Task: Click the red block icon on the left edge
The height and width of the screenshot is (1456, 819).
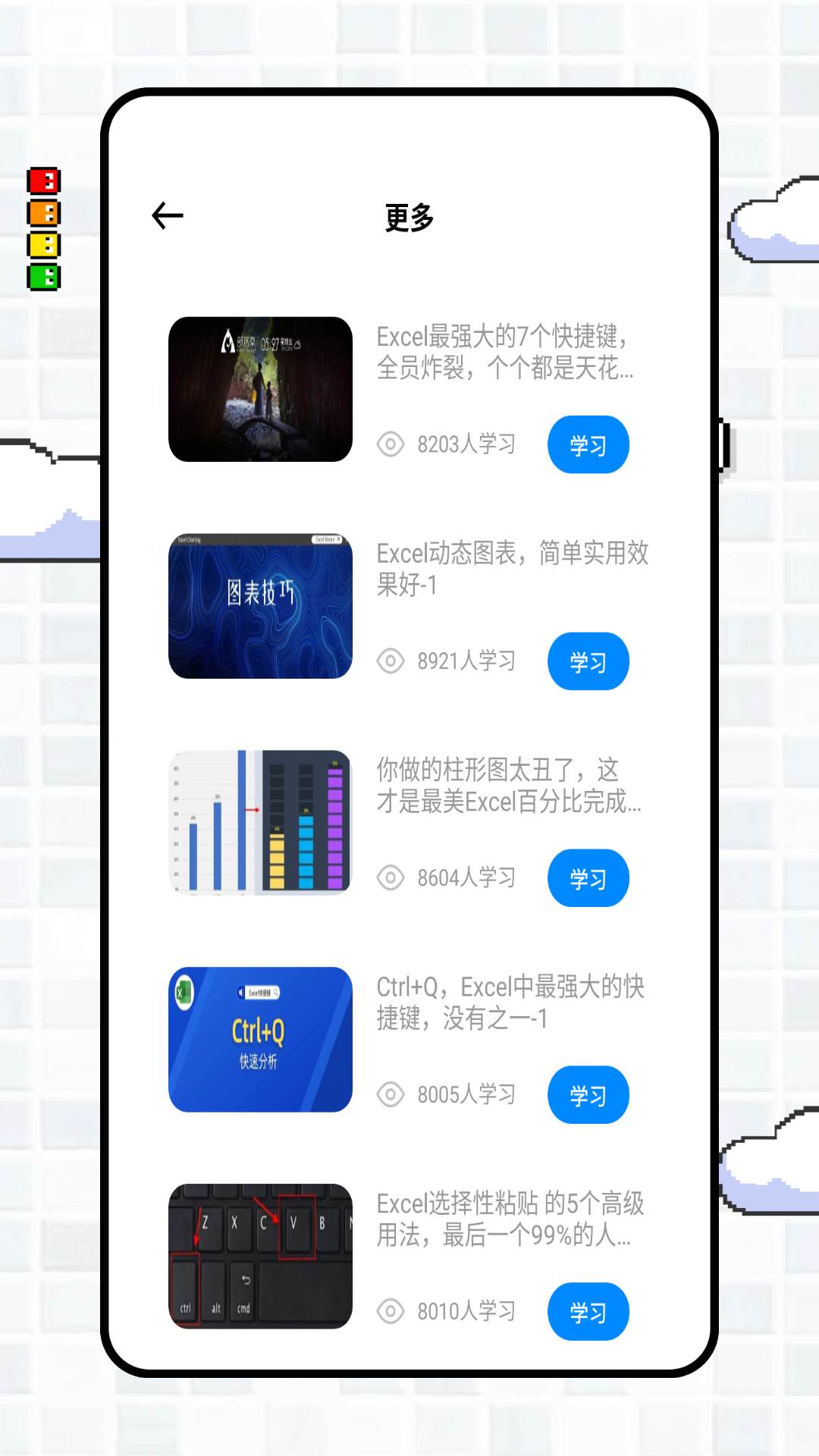Action: tap(42, 180)
